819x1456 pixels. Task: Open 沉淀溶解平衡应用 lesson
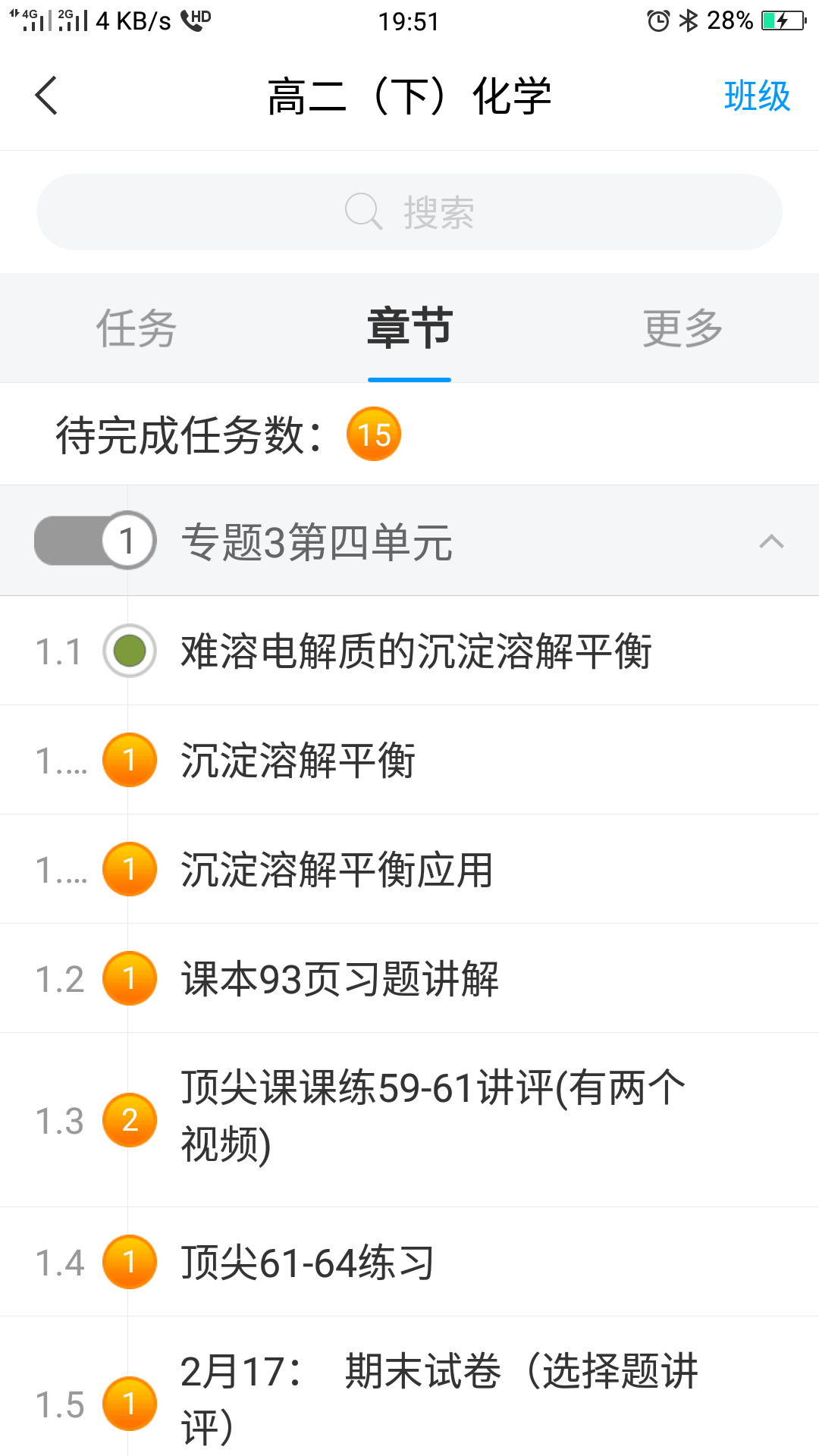click(409, 869)
